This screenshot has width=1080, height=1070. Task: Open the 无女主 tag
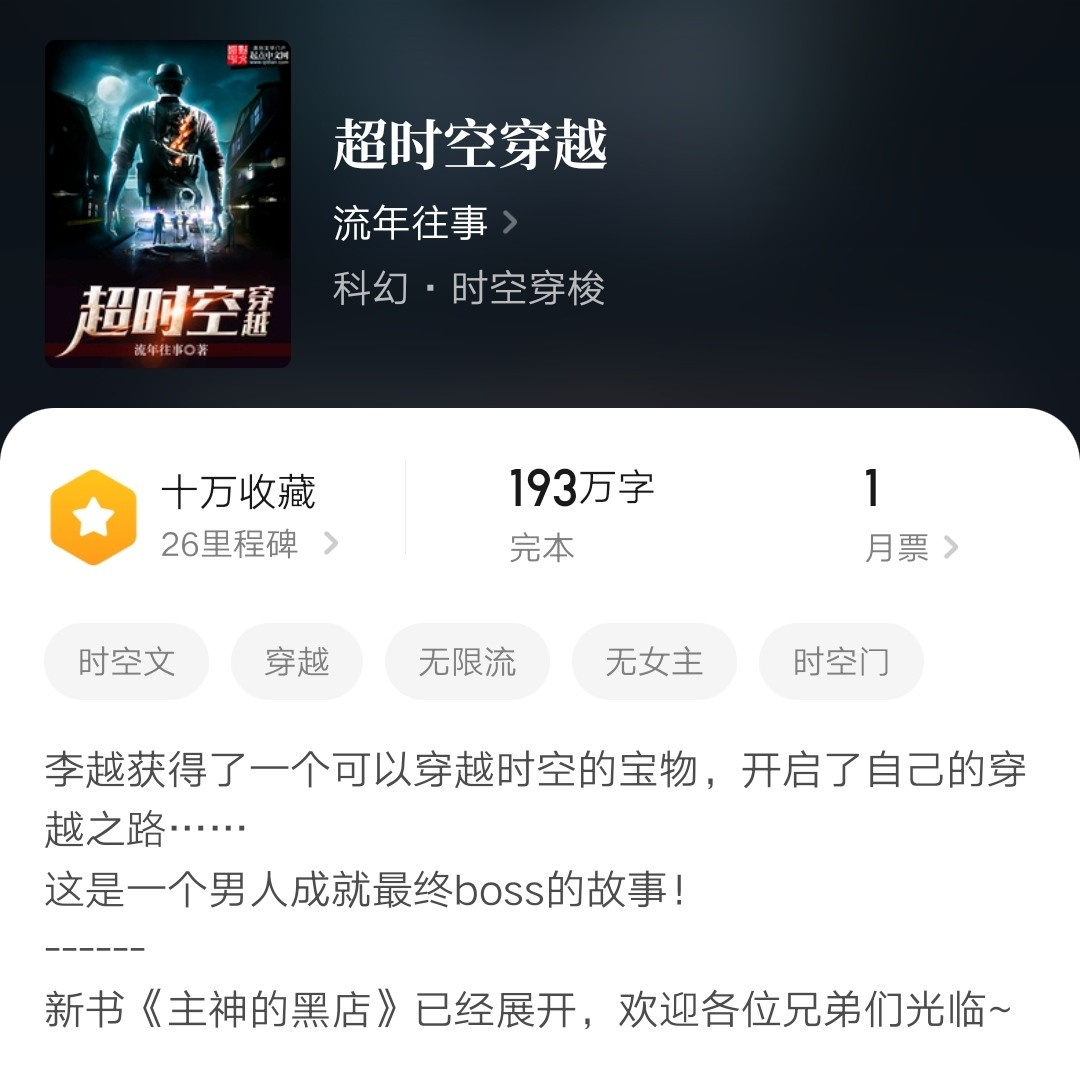pos(654,661)
